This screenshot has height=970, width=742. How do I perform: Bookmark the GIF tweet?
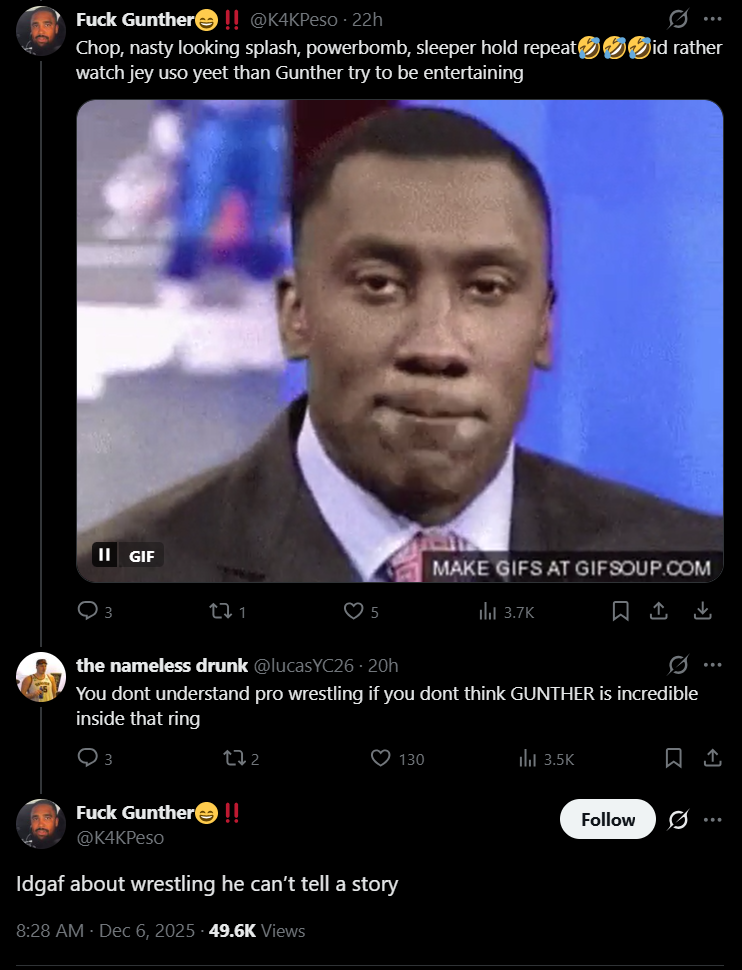620,611
